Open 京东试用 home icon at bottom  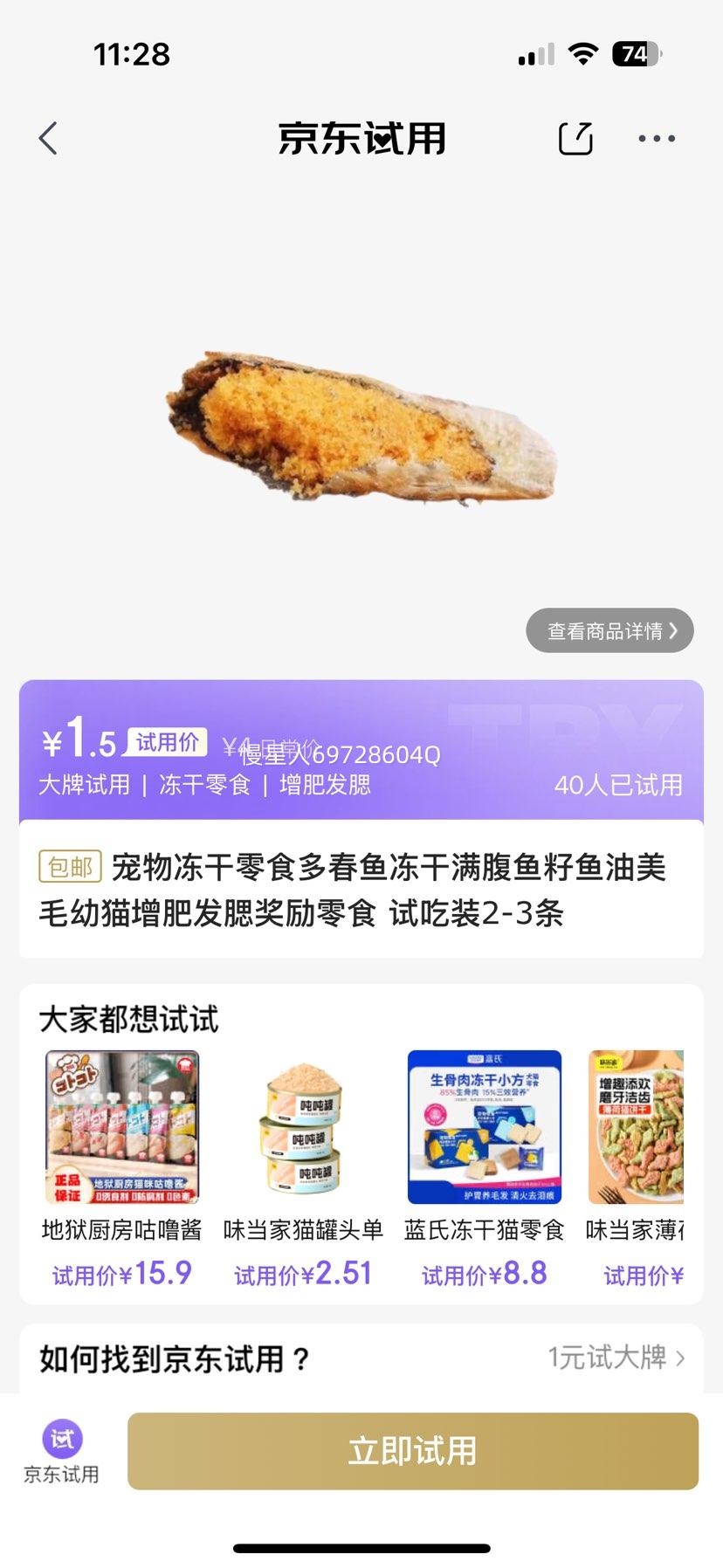click(x=61, y=1452)
